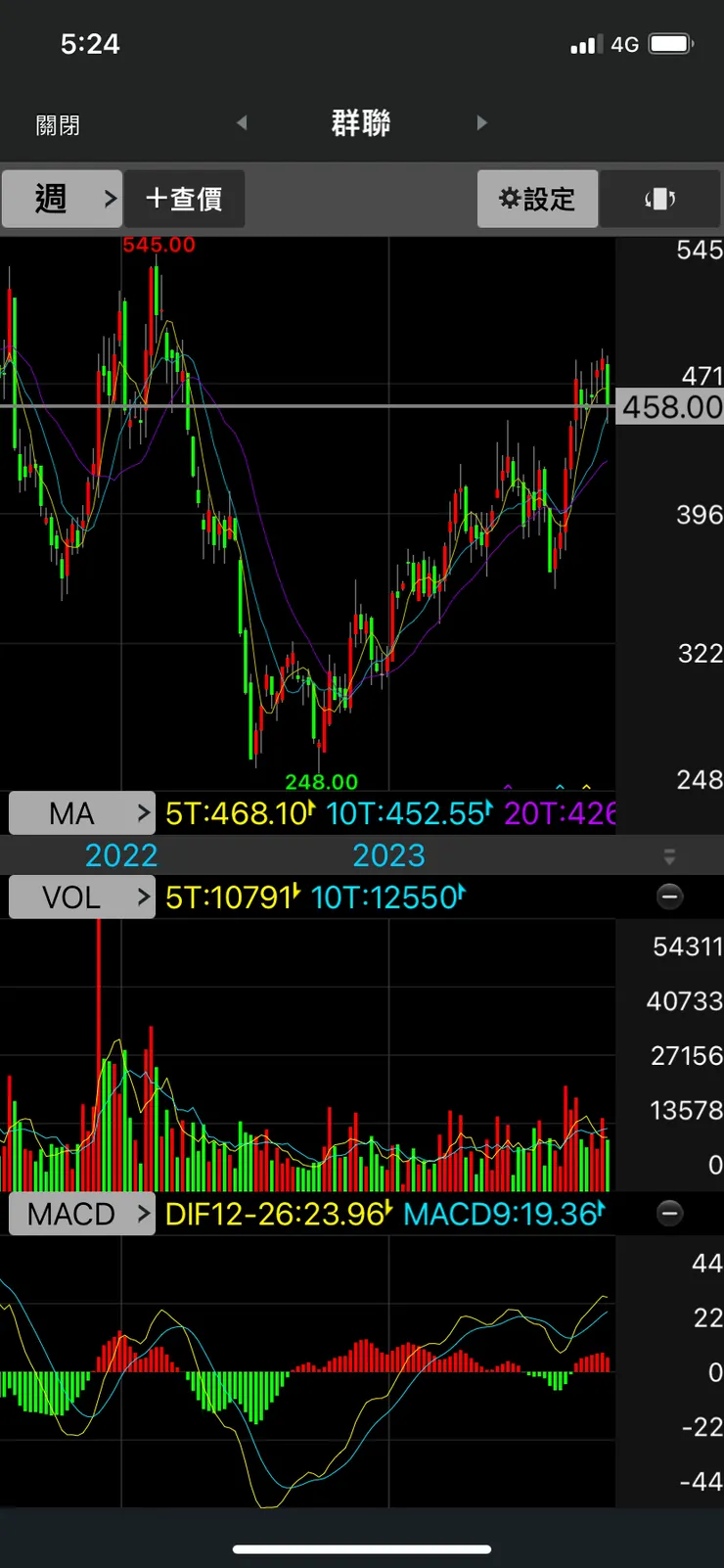Go to previous stock with left arrow

242,123
